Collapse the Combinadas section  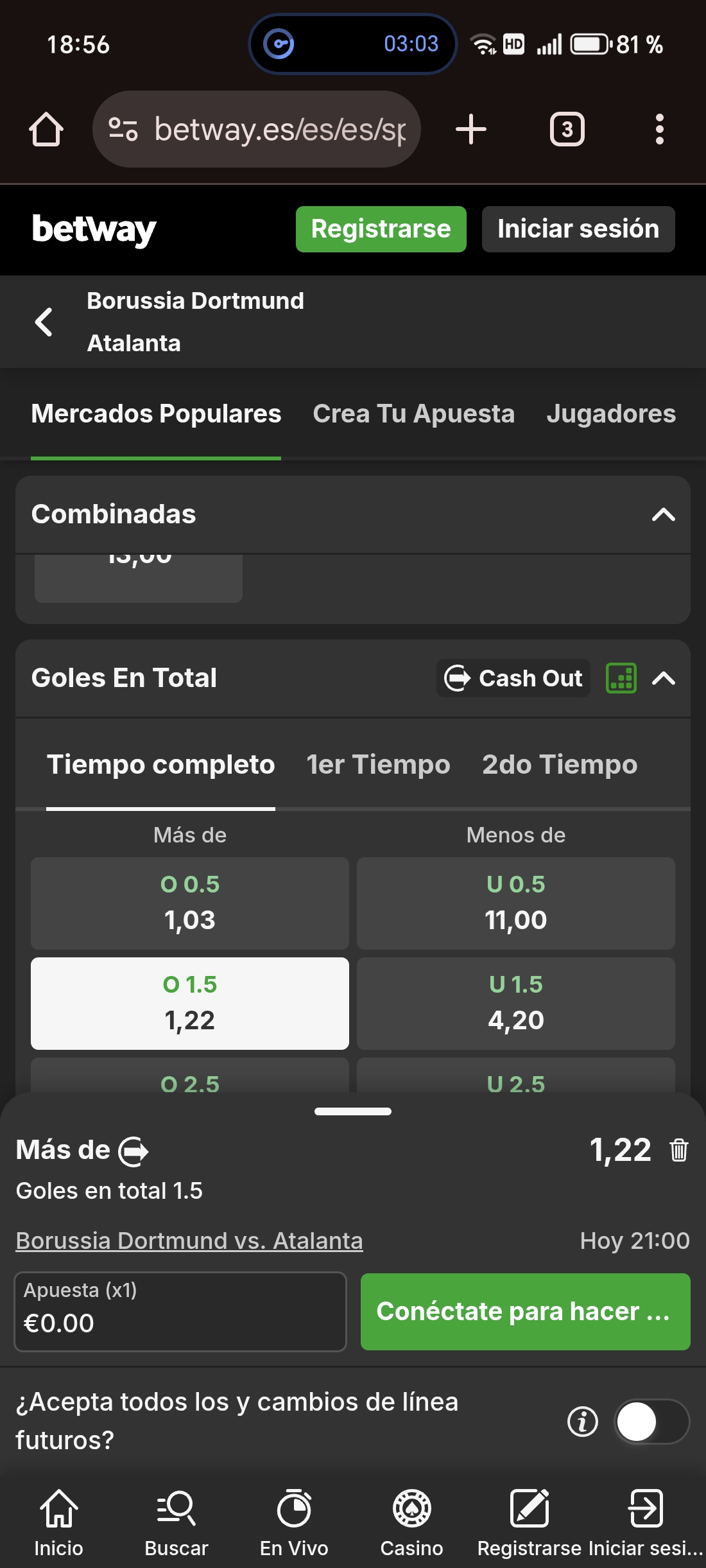point(663,514)
